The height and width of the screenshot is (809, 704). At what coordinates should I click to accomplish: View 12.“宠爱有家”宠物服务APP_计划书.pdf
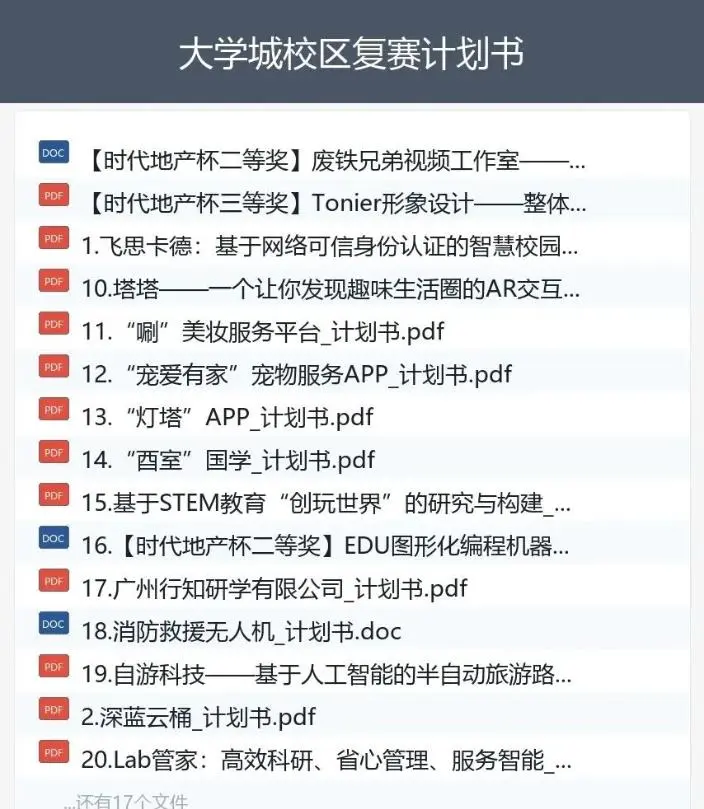[296, 374]
